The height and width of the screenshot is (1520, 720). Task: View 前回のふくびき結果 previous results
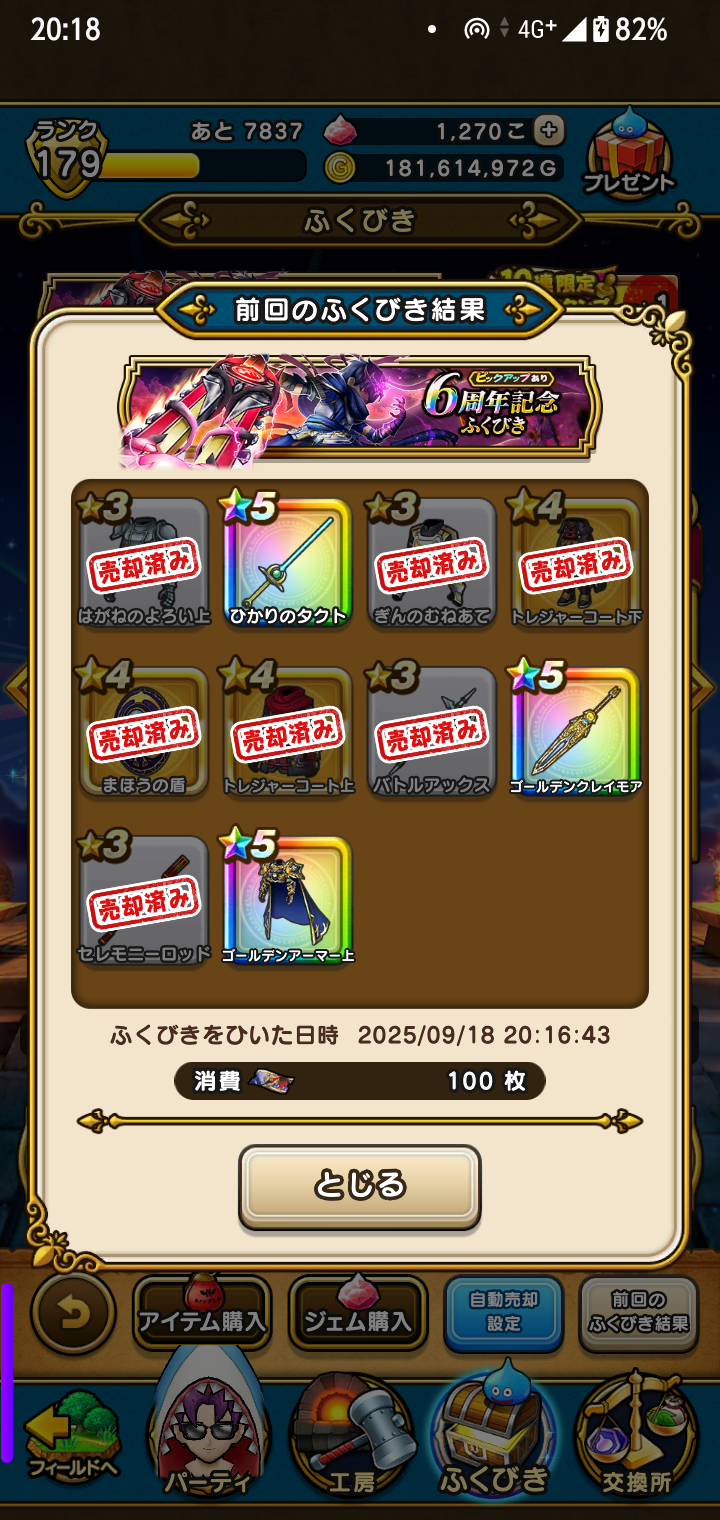tap(638, 1312)
